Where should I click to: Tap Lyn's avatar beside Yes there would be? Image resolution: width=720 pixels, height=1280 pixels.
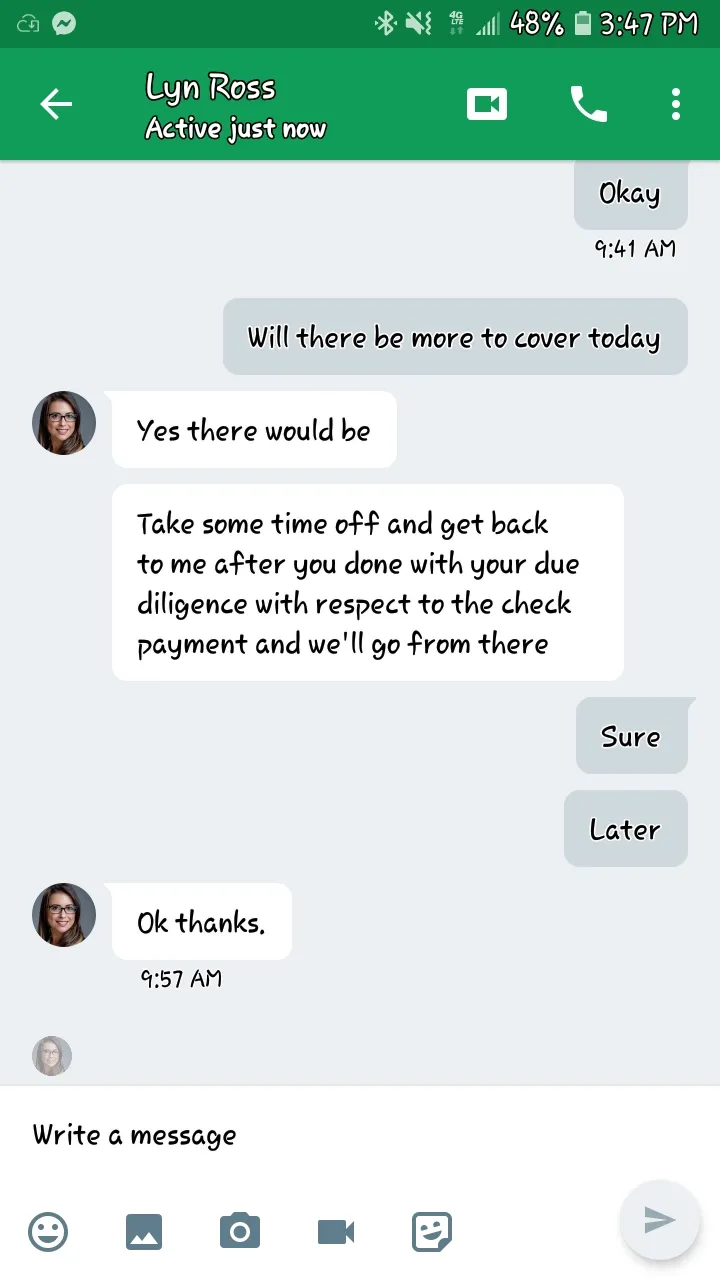click(x=64, y=423)
